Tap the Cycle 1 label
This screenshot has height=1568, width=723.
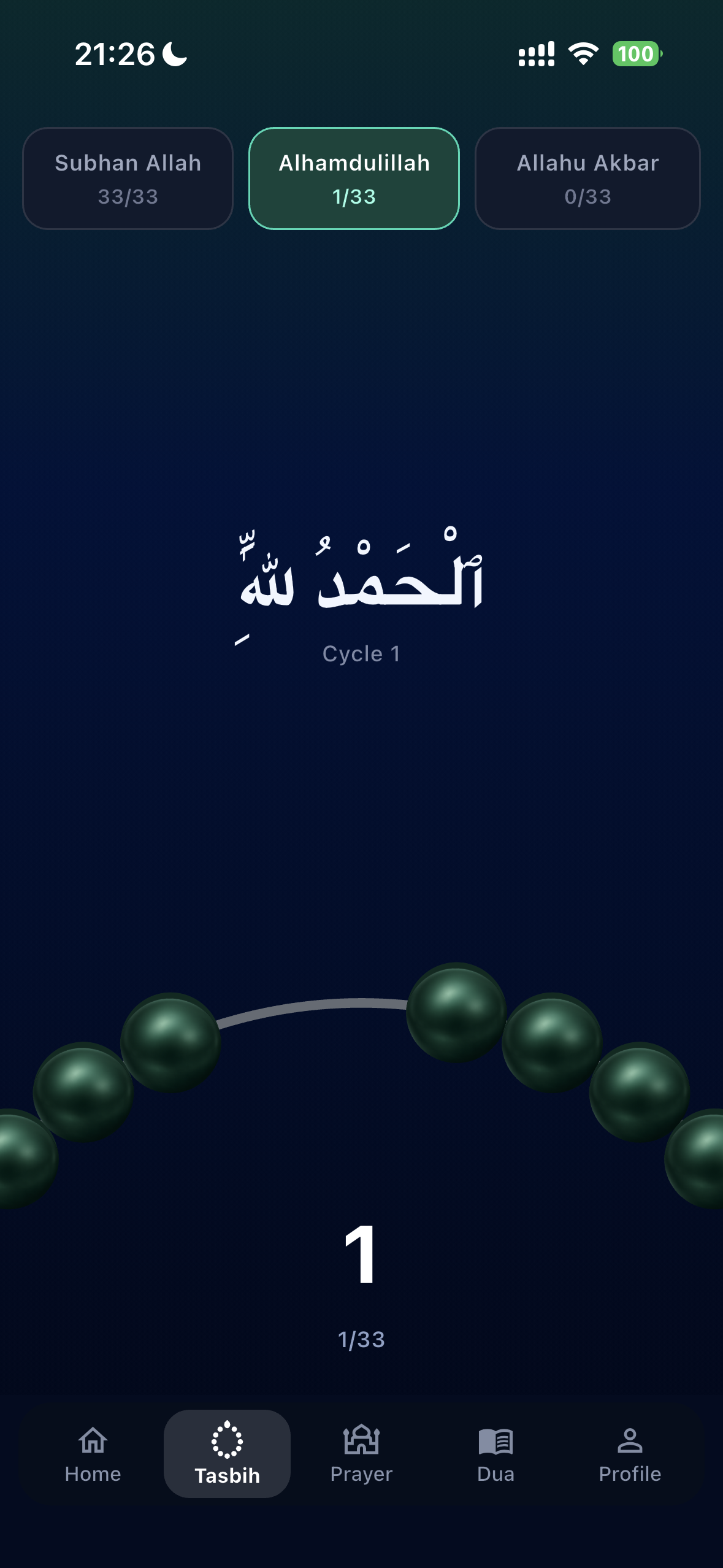coord(361,653)
